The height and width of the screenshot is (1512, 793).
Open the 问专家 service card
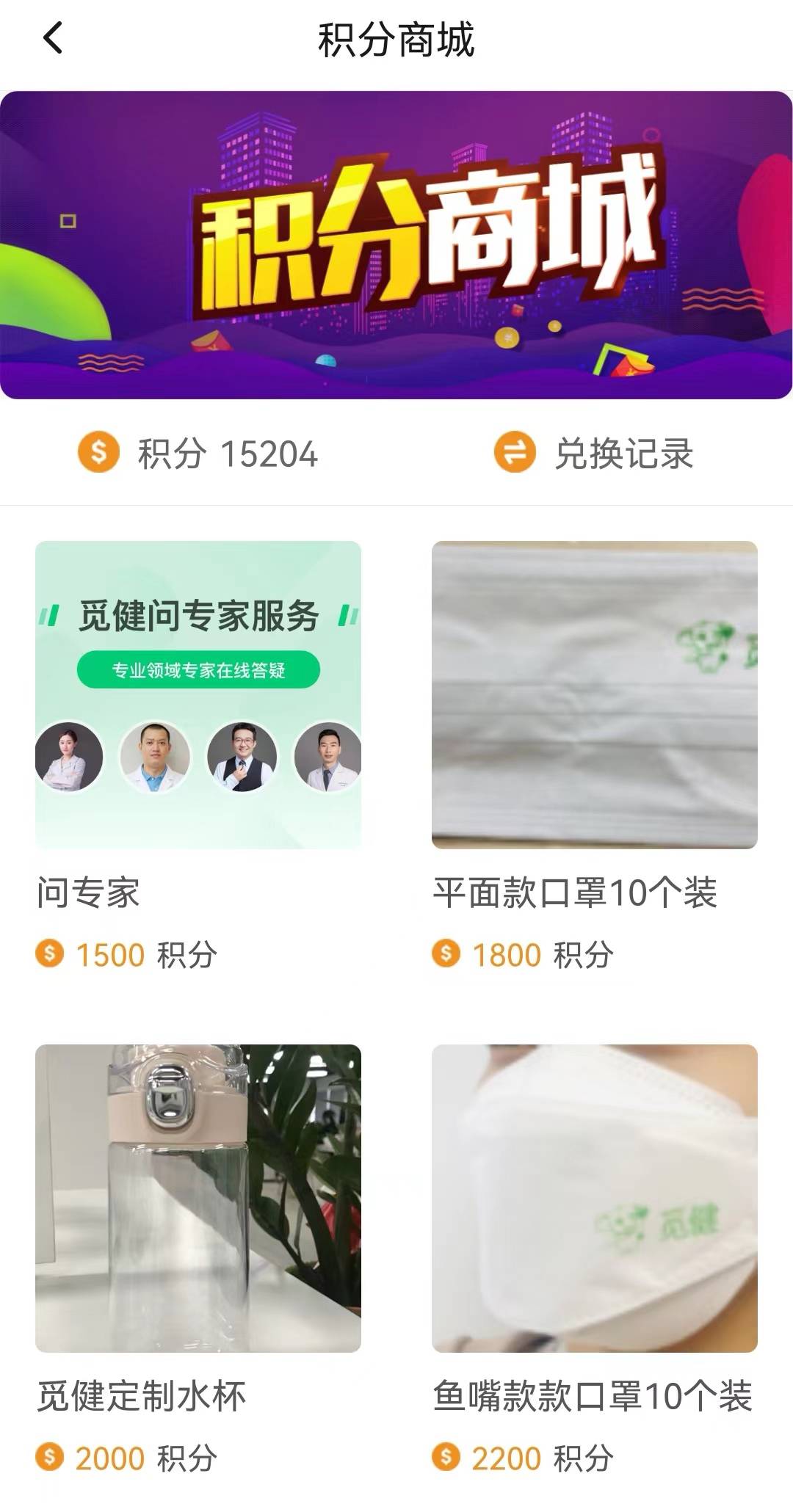198,694
